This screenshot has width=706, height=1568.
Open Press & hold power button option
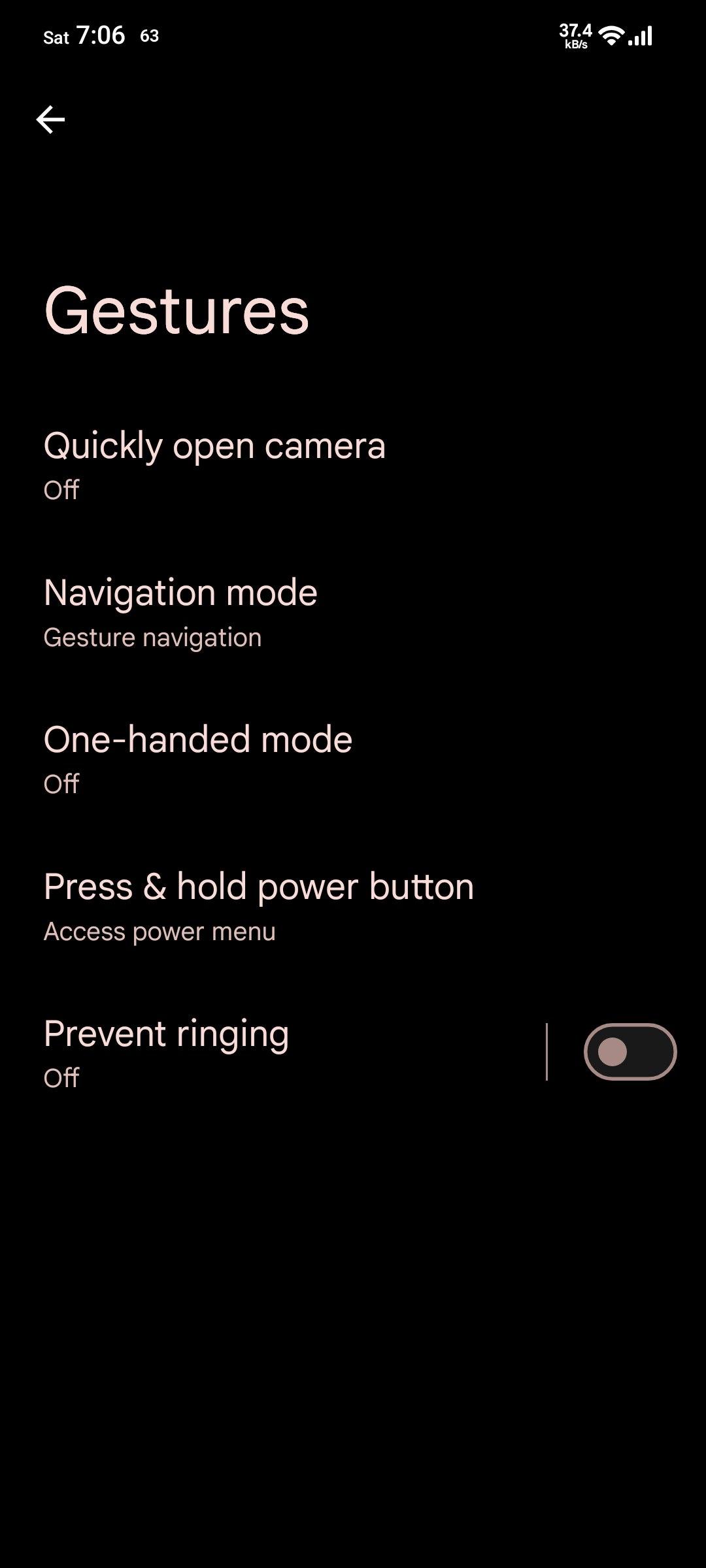point(353,906)
